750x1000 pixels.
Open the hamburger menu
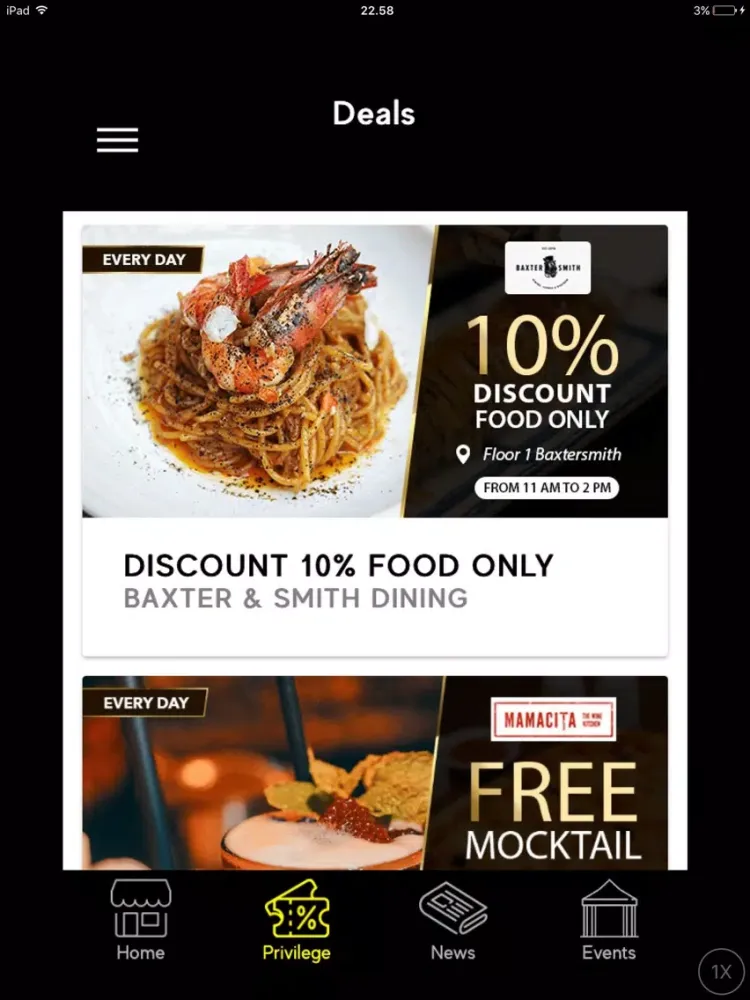pyautogui.click(x=117, y=141)
